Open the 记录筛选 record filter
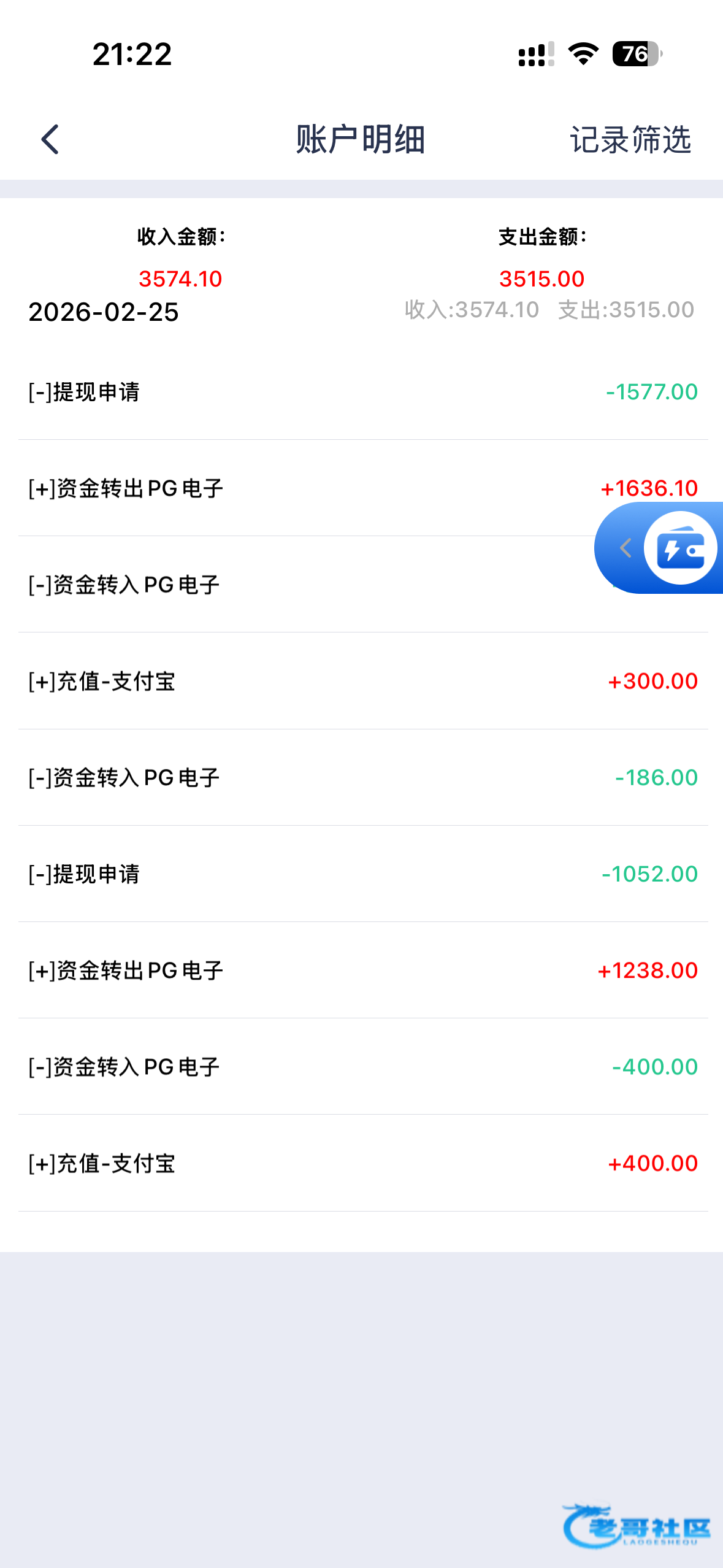Image resolution: width=723 pixels, height=1568 pixels. tap(630, 140)
